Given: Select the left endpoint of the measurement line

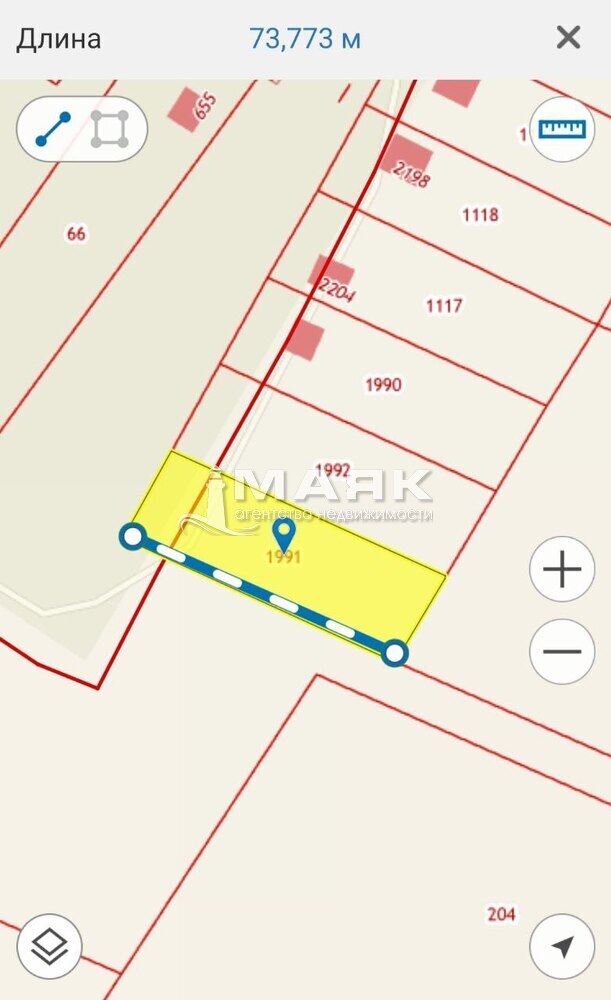Looking at the screenshot, I should point(132,536).
